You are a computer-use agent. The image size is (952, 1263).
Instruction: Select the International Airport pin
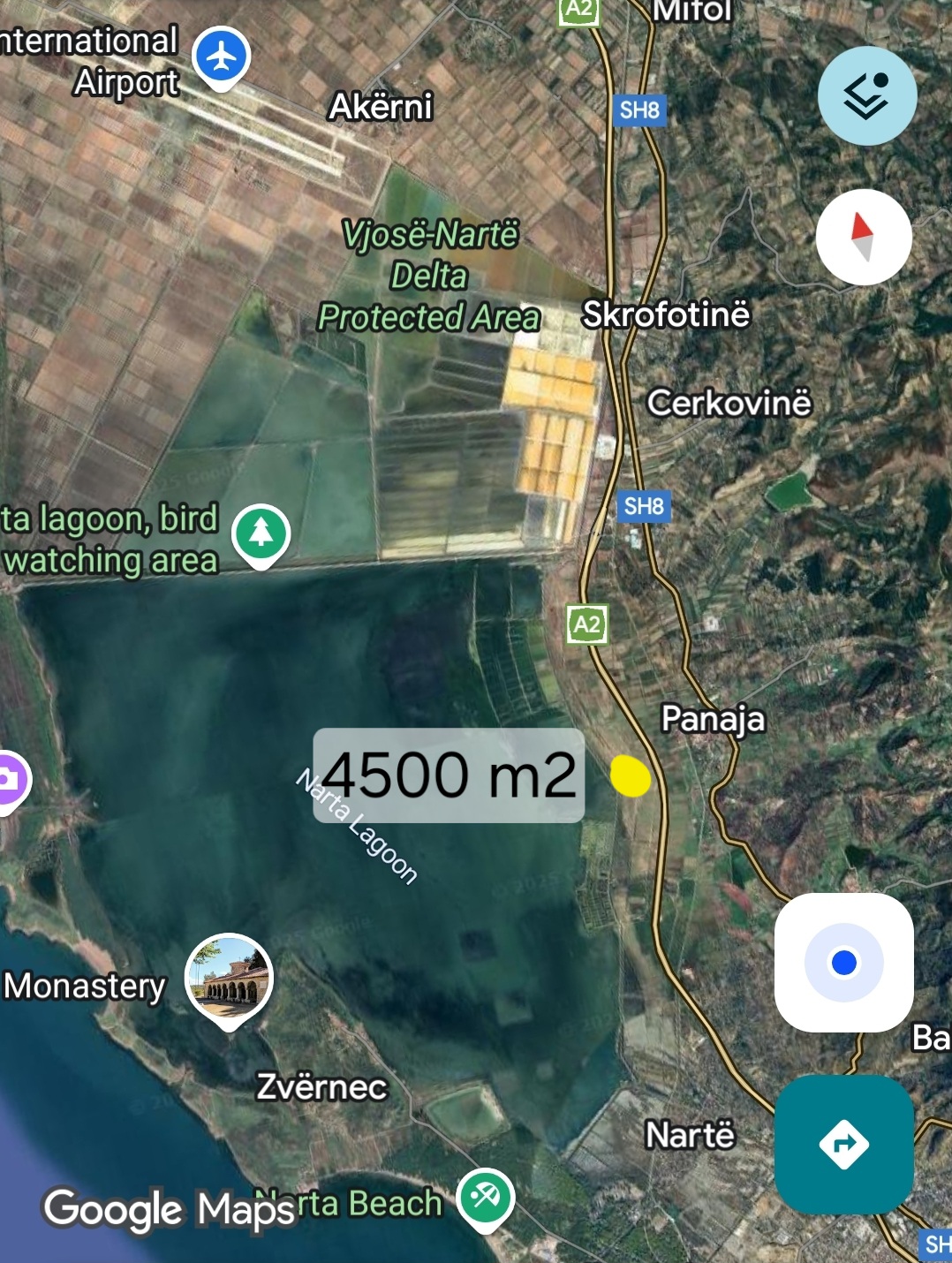(222, 57)
